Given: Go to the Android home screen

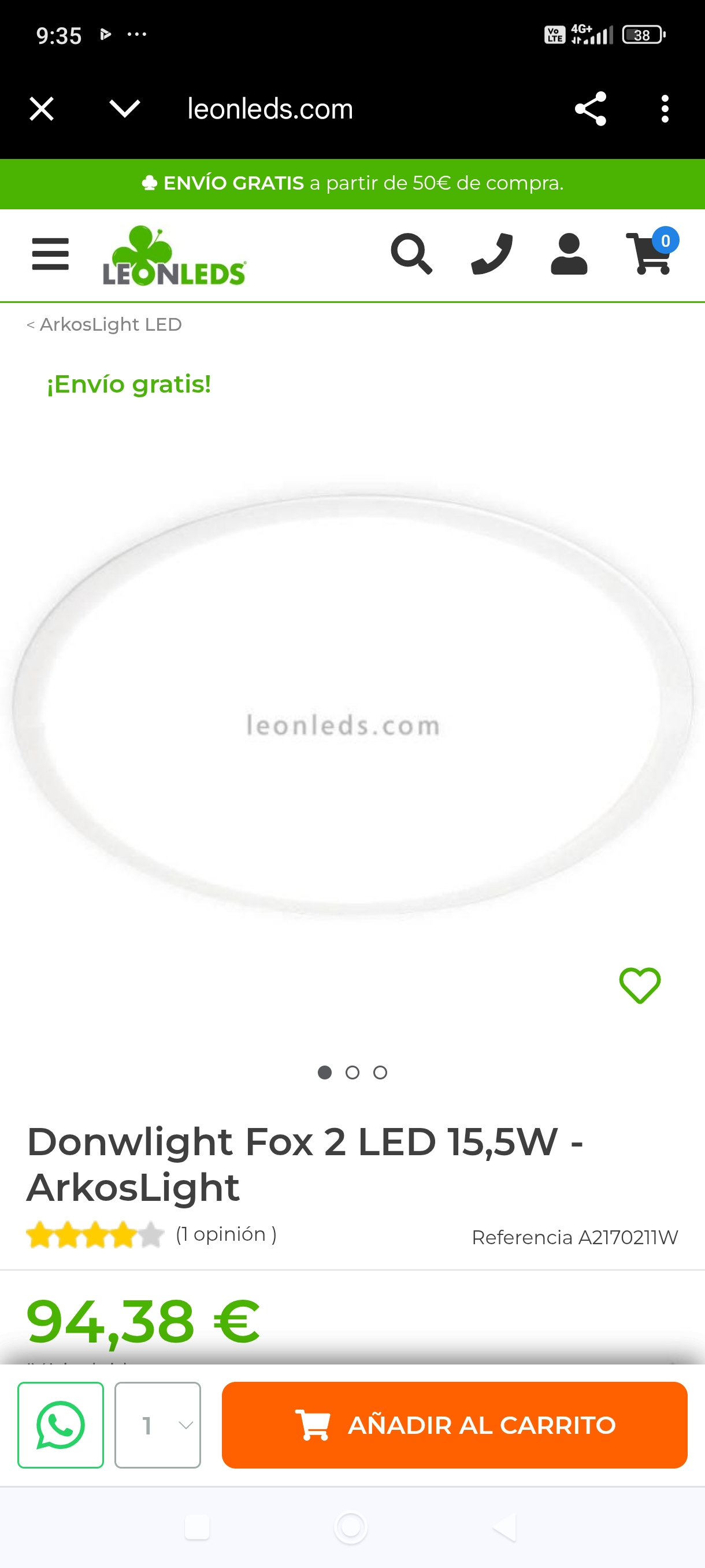Looking at the screenshot, I should (x=351, y=1527).
